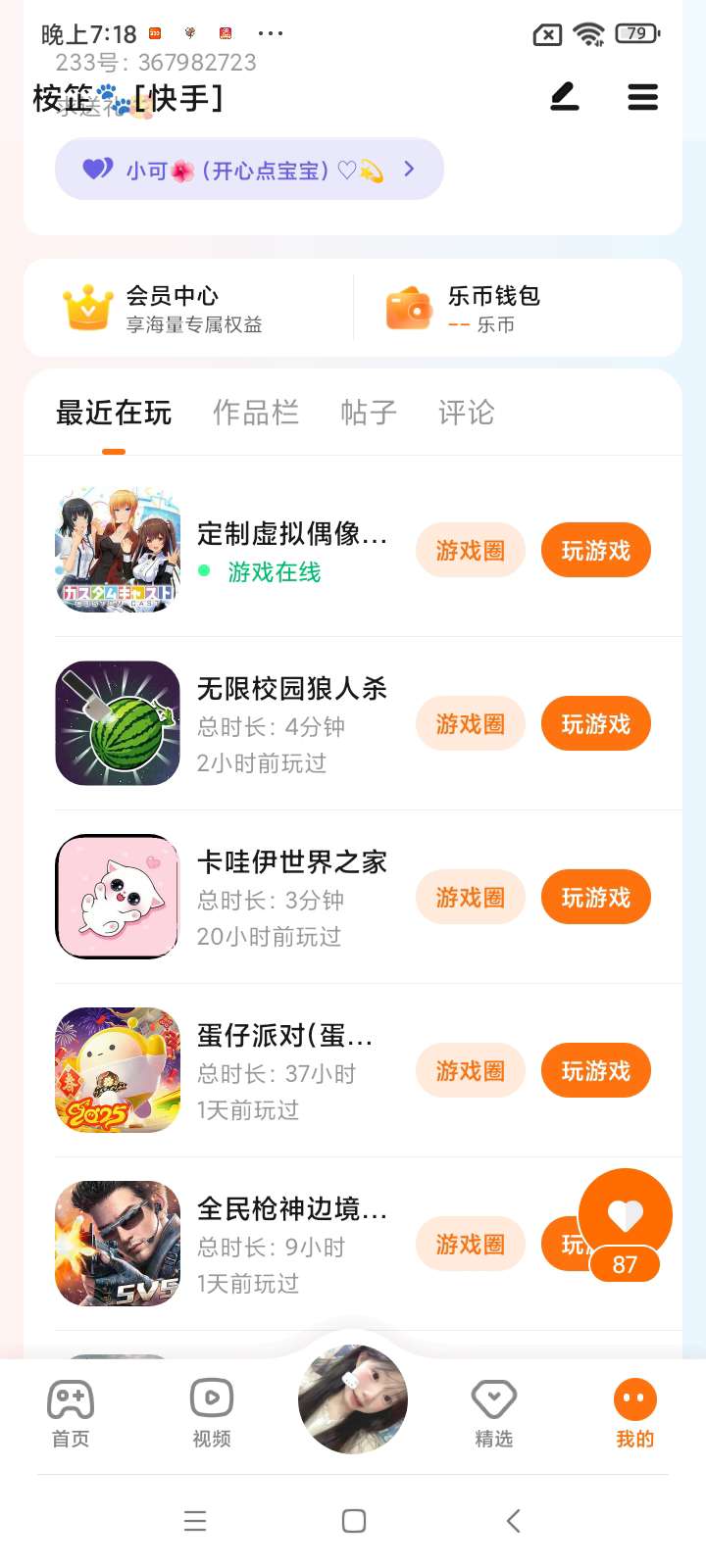706x1568 pixels.
Task: Tap 玩游戏 for 定制虚拟偶像
Action: (595, 551)
